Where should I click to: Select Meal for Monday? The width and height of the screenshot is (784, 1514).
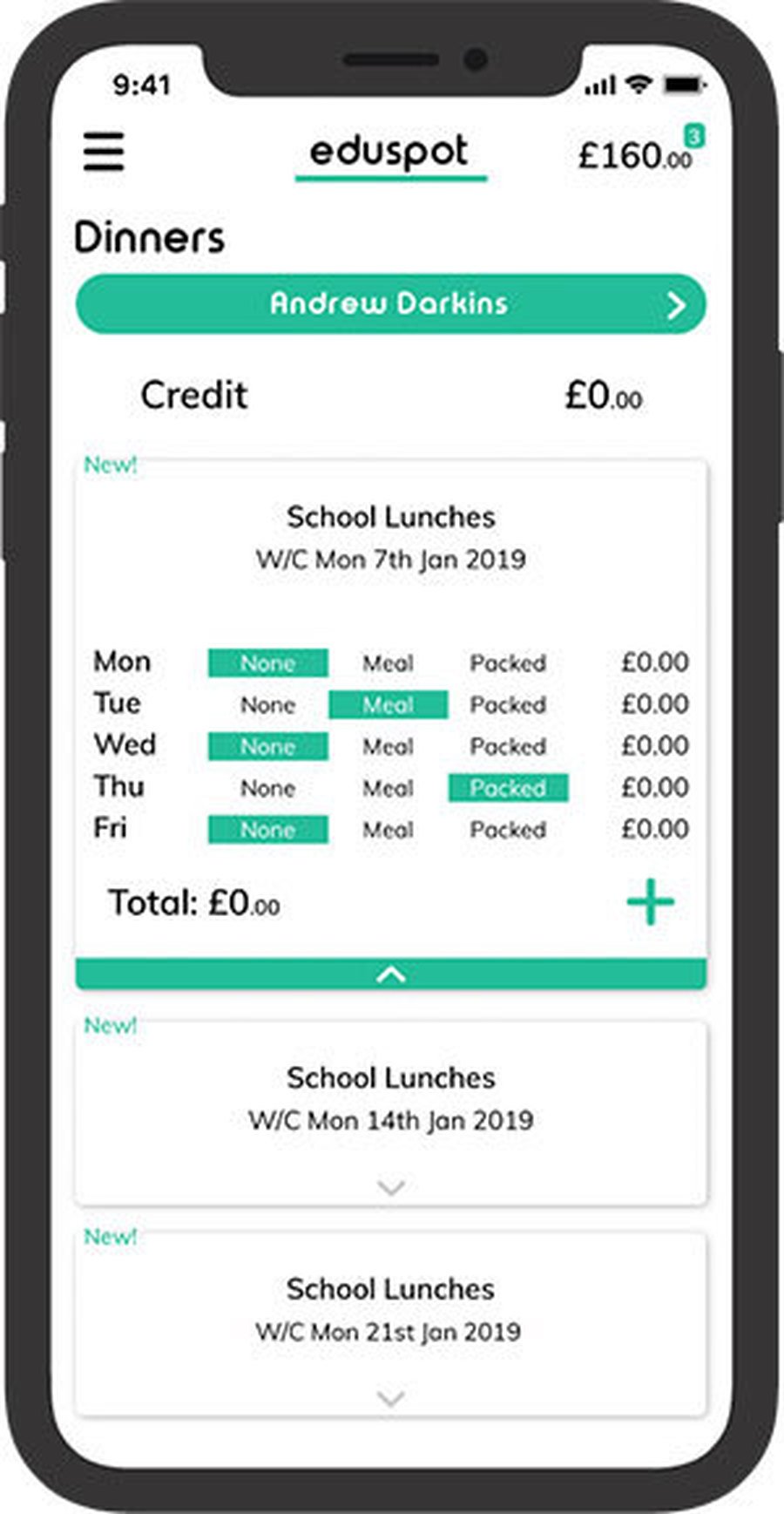coord(388,663)
